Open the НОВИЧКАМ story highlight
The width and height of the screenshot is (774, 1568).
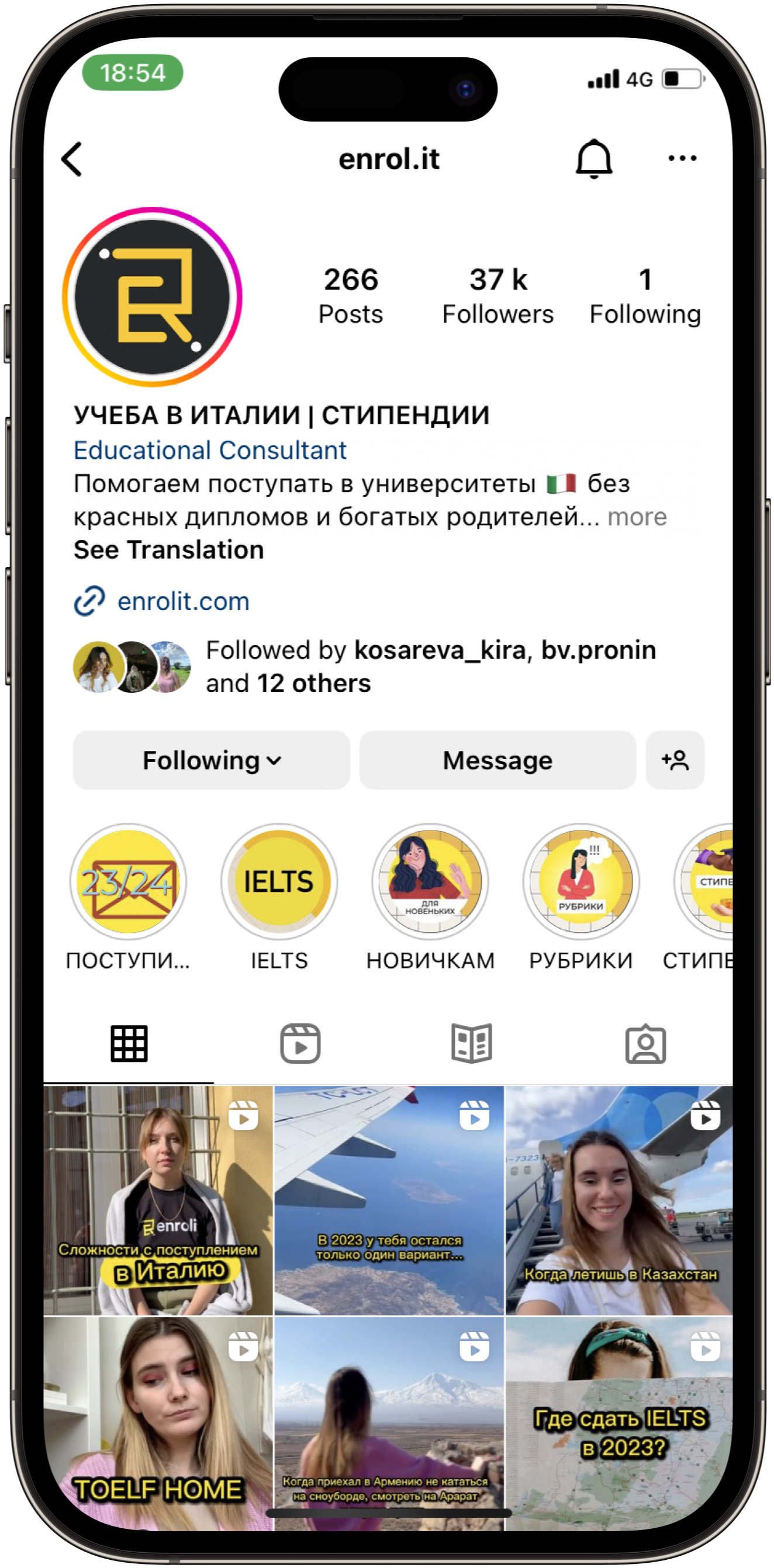(430, 881)
